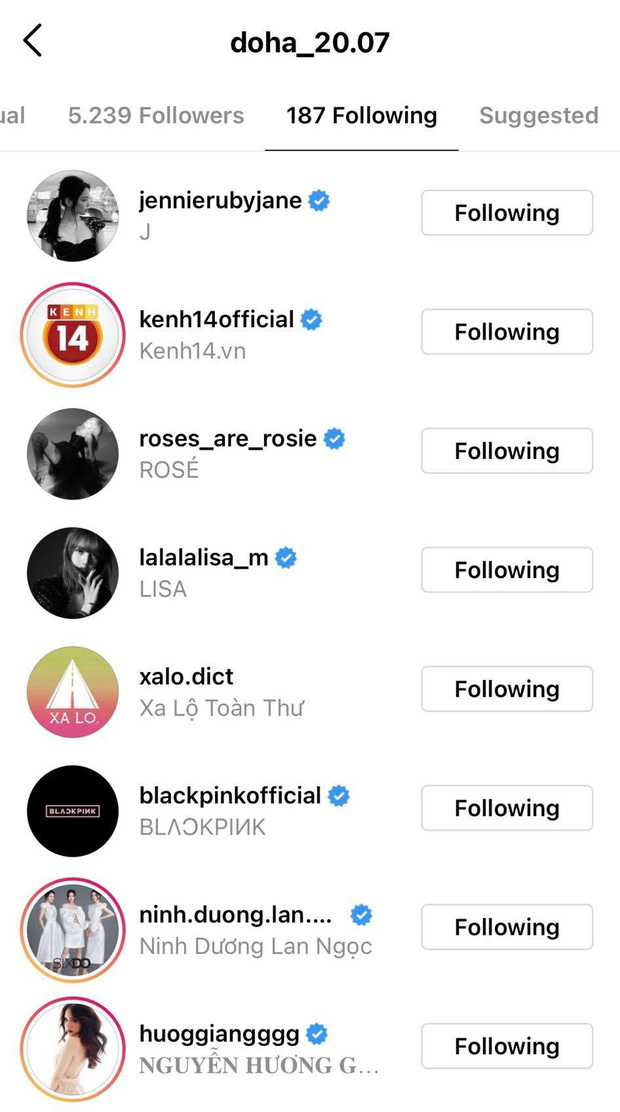Open Ninh Dương Lan Ngọc's profile

click(239, 915)
